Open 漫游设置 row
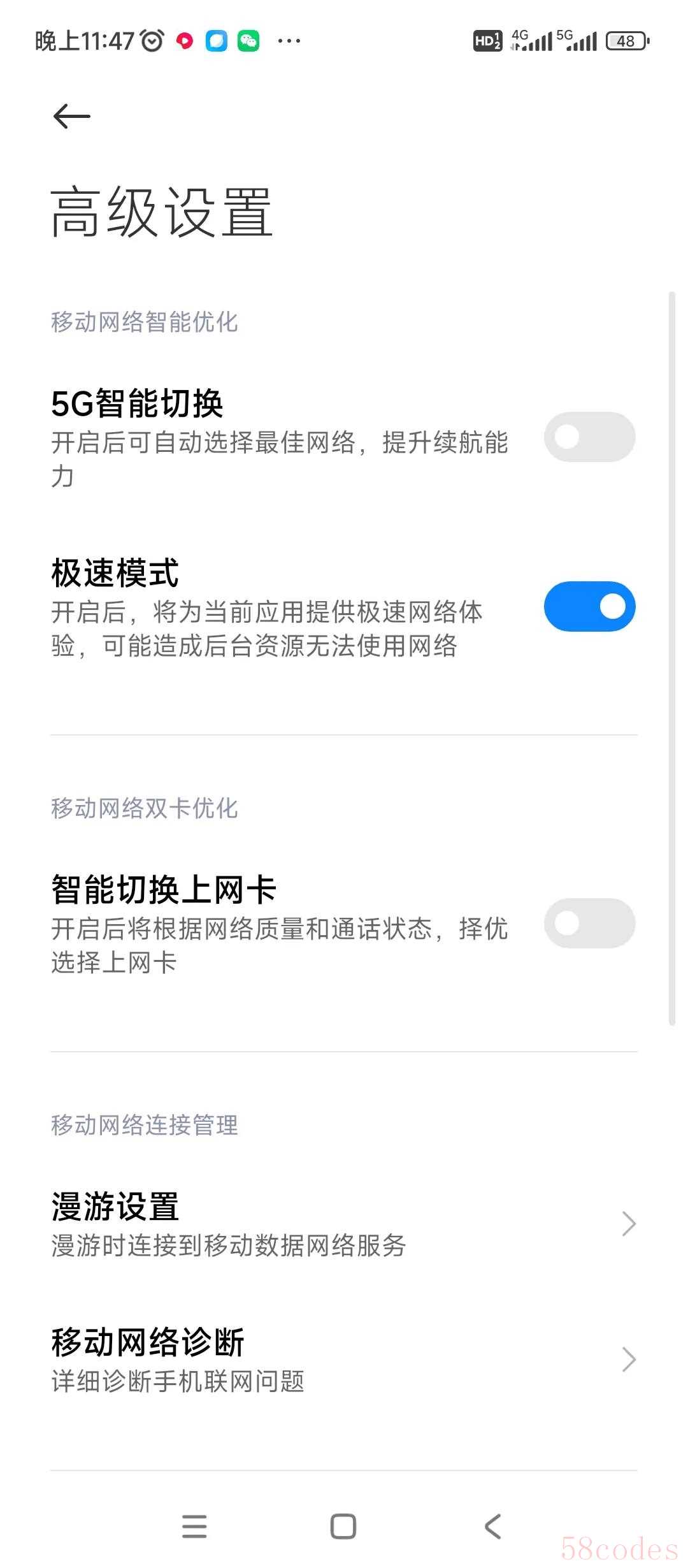This screenshot has height=1568, width=688. tap(344, 1224)
